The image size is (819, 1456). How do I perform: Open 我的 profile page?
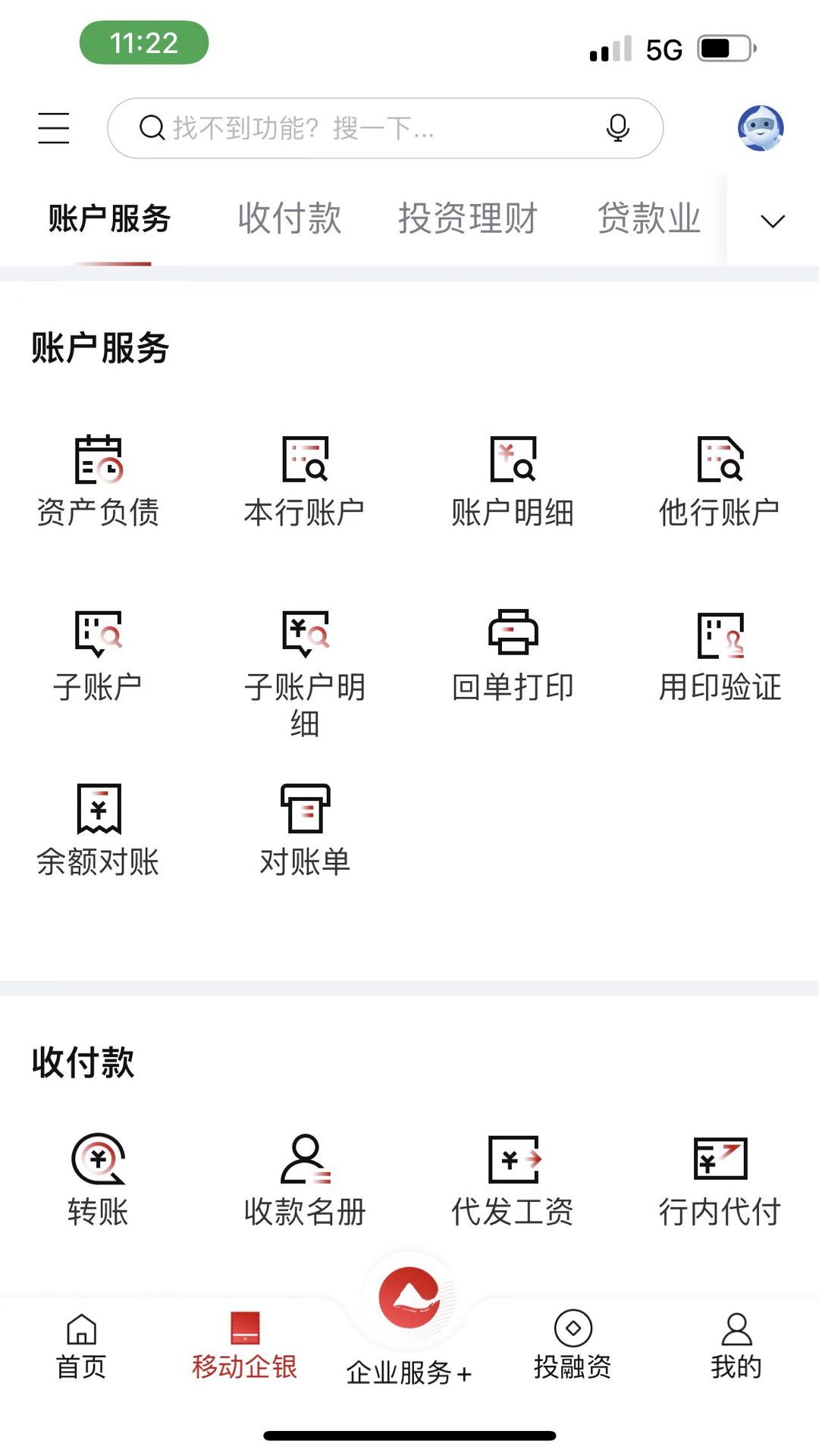click(736, 1350)
